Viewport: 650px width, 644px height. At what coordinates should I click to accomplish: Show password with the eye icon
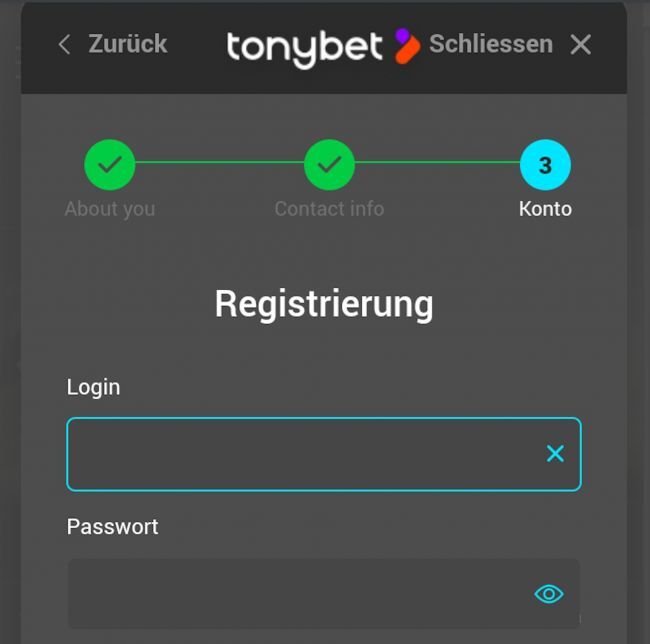pyautogui.click(x=548, y=594)
